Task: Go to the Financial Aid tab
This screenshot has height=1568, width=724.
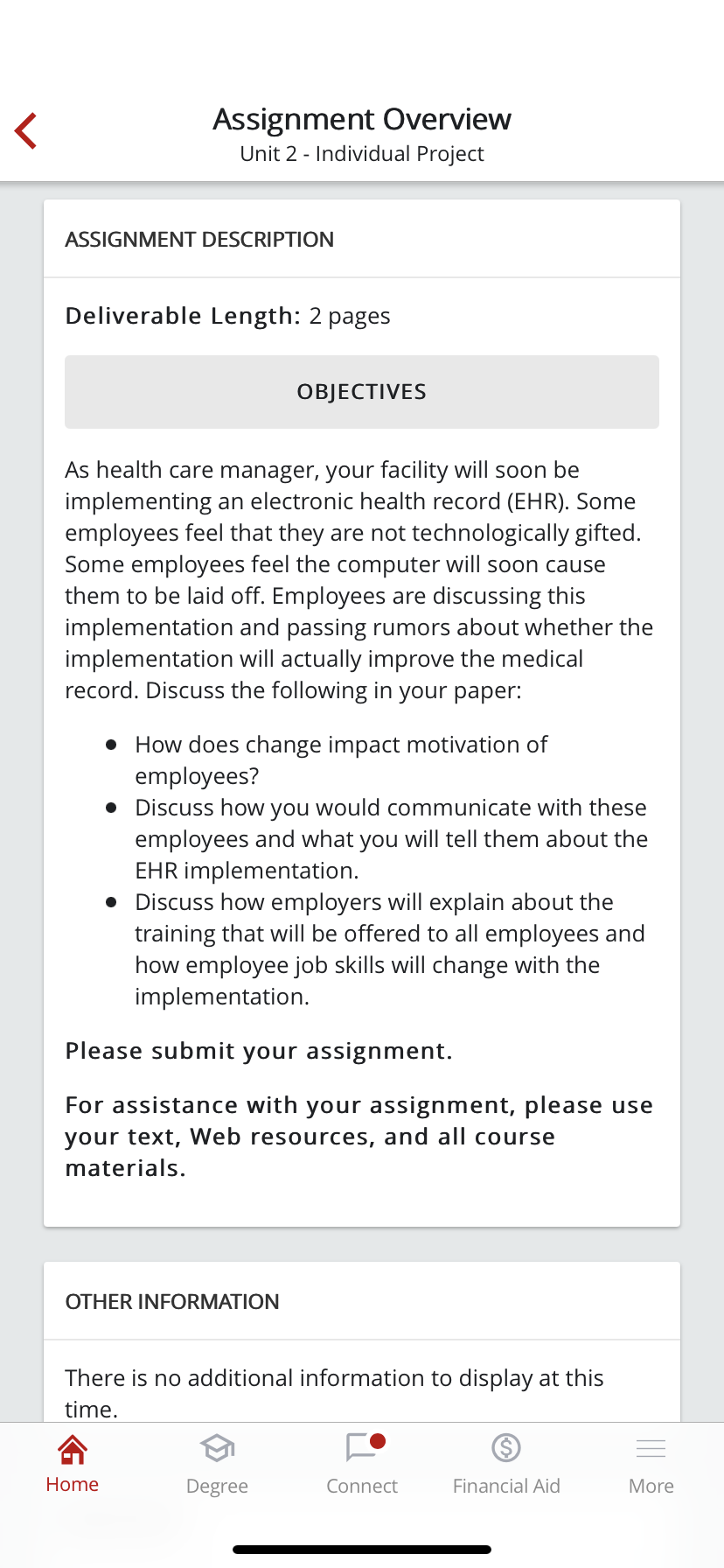Action: (x=506, y=1465)
